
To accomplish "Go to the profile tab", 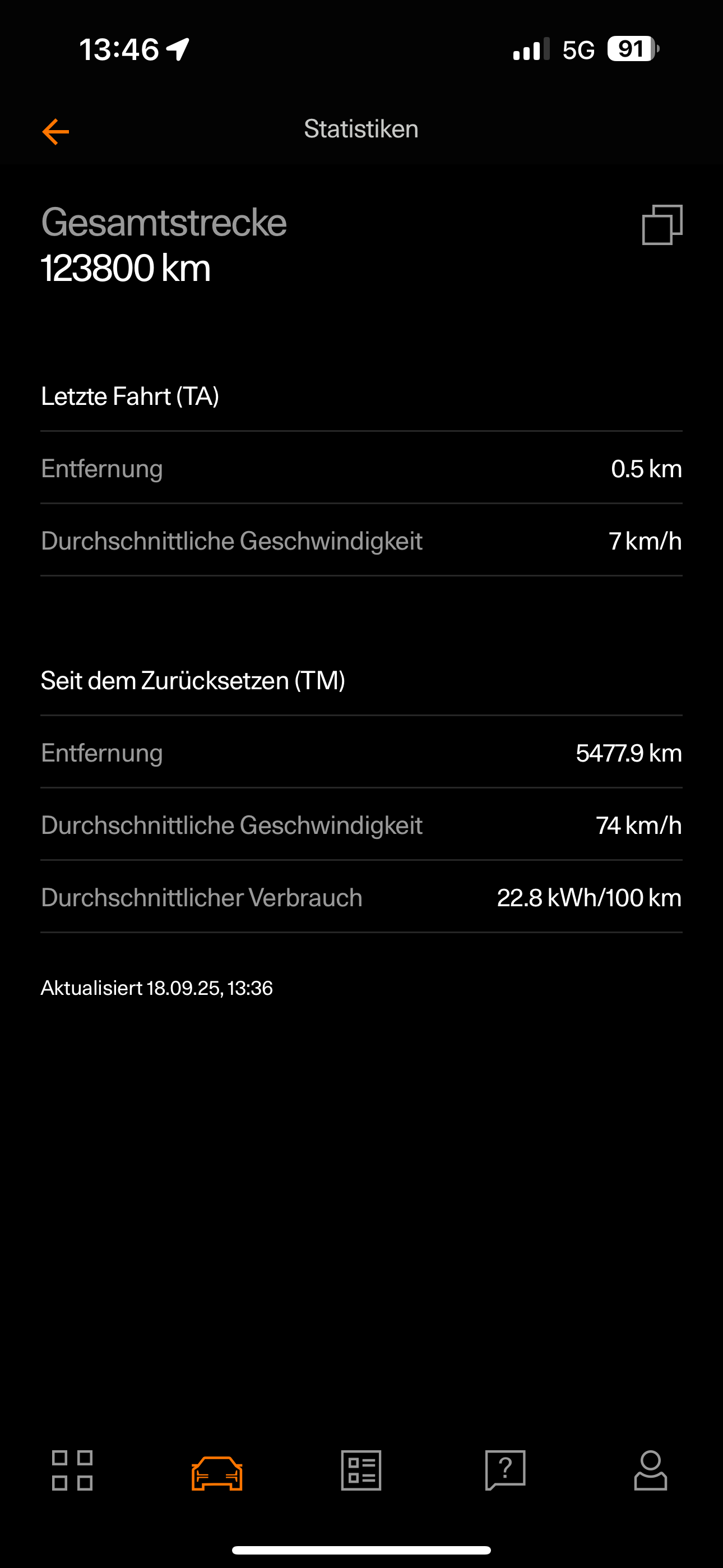I will pyautogui.click(x=650, y=1470).
